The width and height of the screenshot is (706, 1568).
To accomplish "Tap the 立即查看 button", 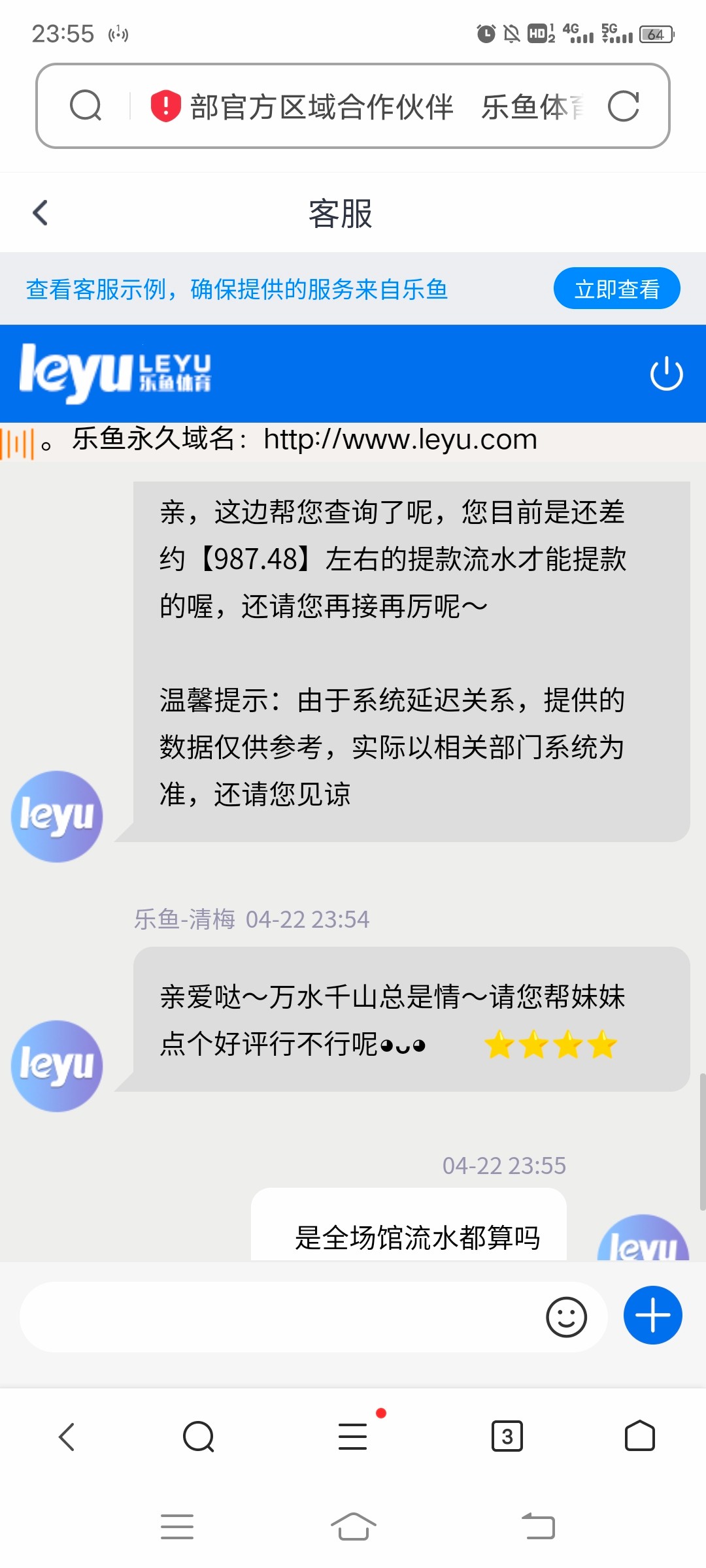I will tap(616, 289).
